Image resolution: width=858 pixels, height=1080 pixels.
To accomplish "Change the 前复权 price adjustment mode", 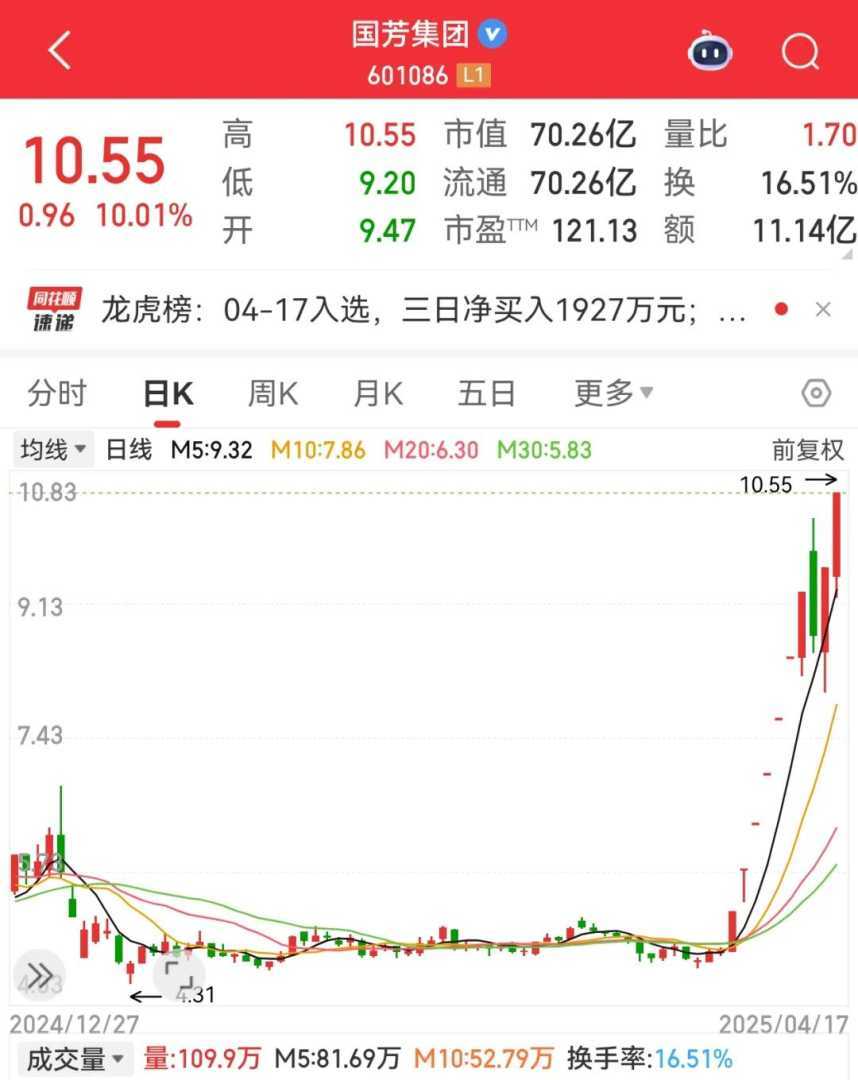I will [x=808, y=450].
